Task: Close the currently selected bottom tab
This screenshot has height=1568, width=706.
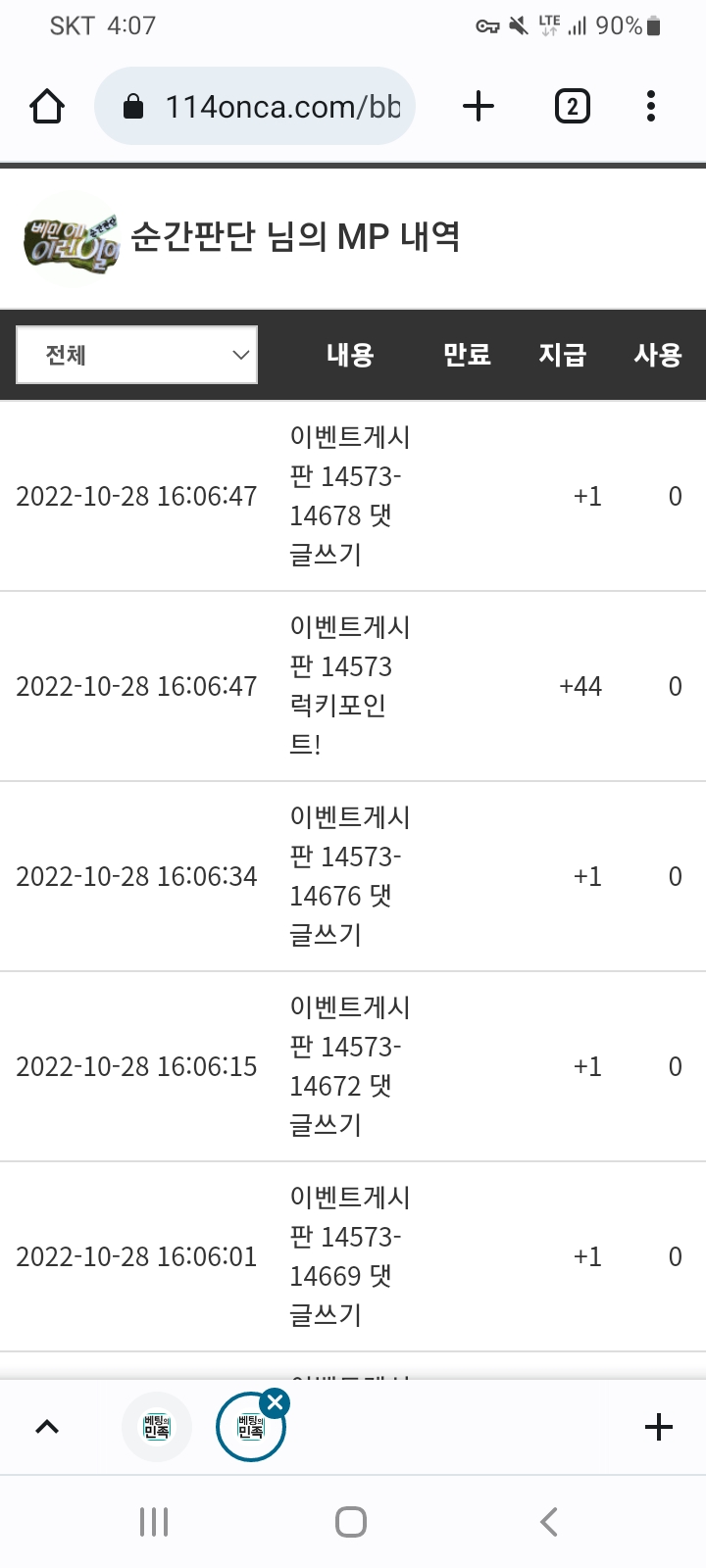Action: tap(276, 1402)
